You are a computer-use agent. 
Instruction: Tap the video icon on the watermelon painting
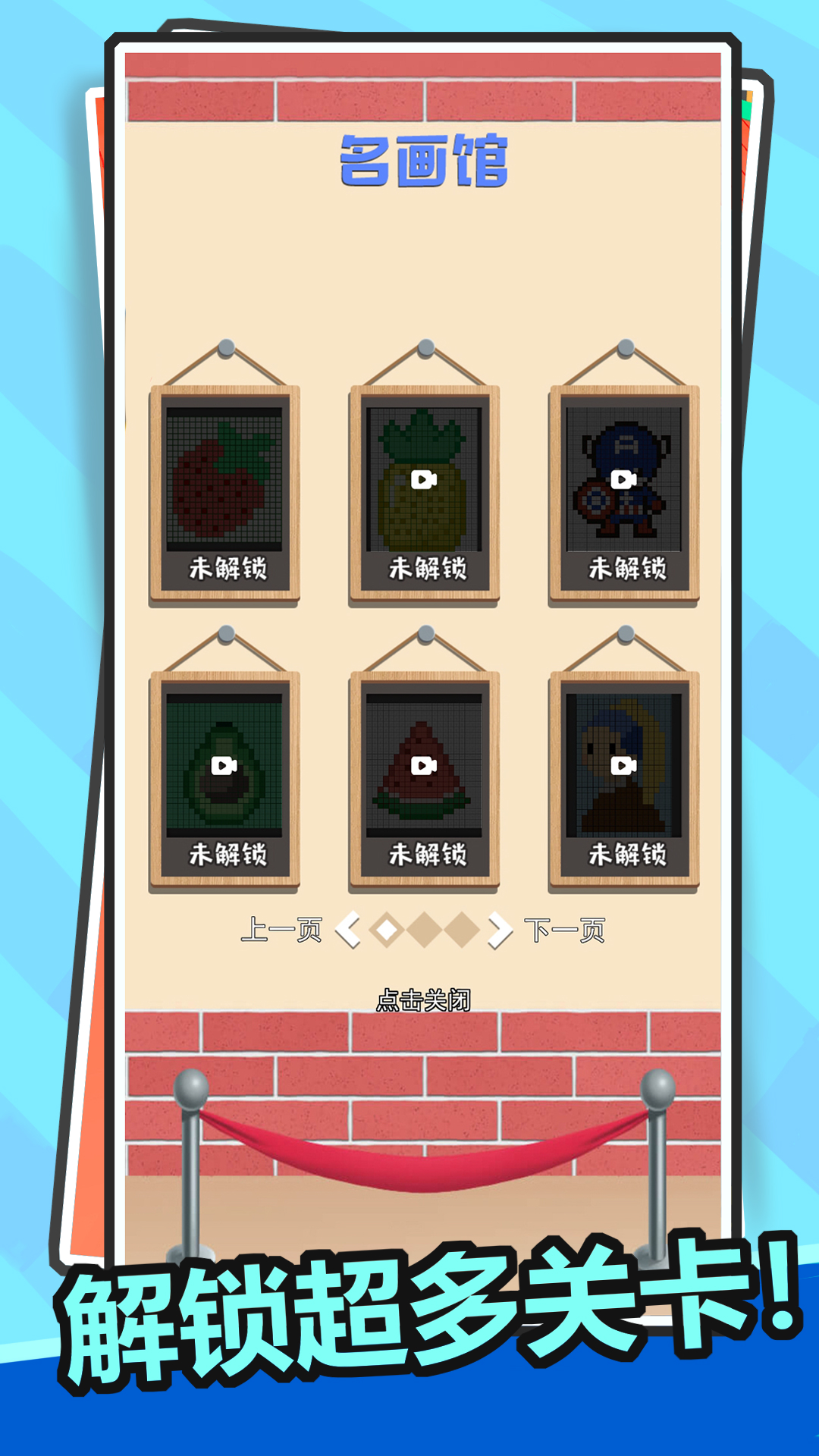click(425, 766)
